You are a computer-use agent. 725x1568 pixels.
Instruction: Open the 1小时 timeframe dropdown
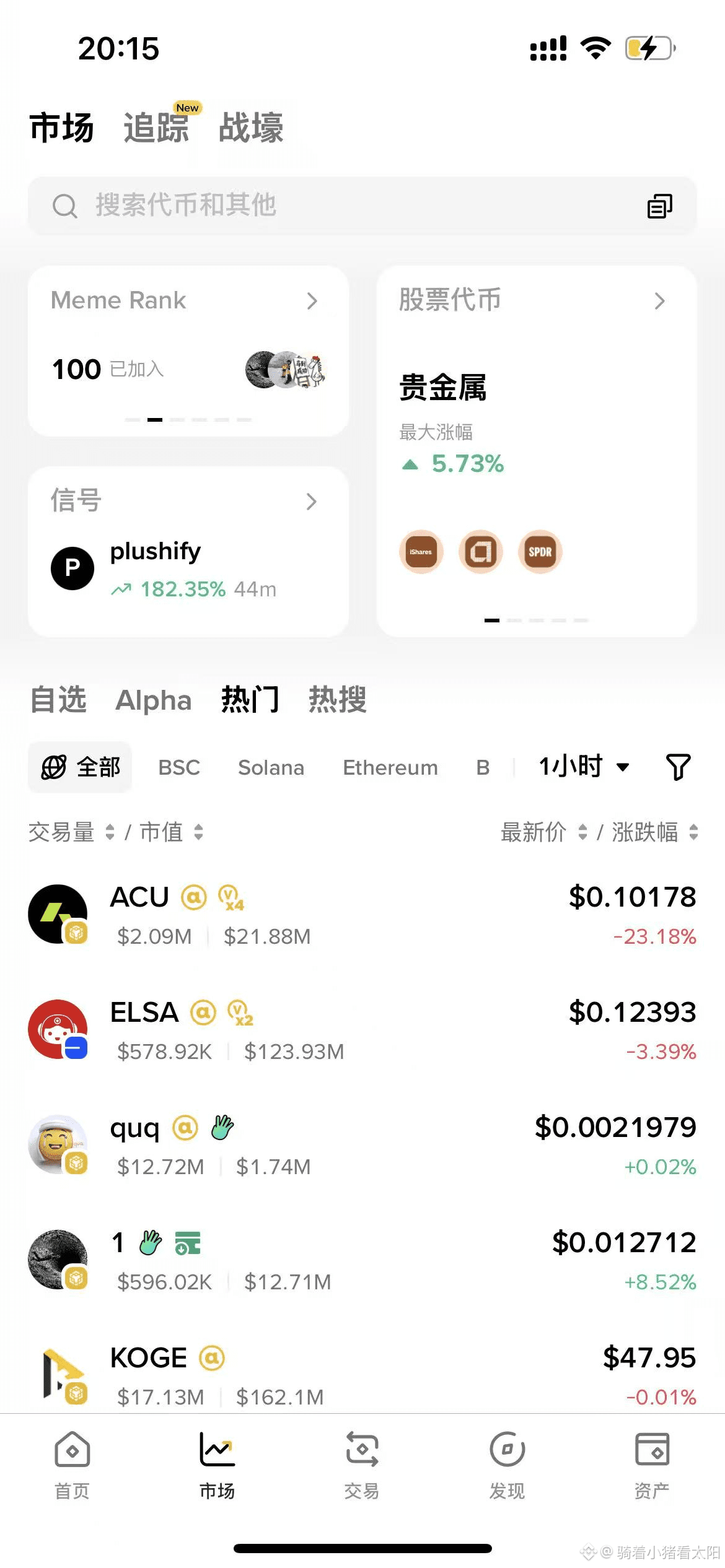[583, 767]
